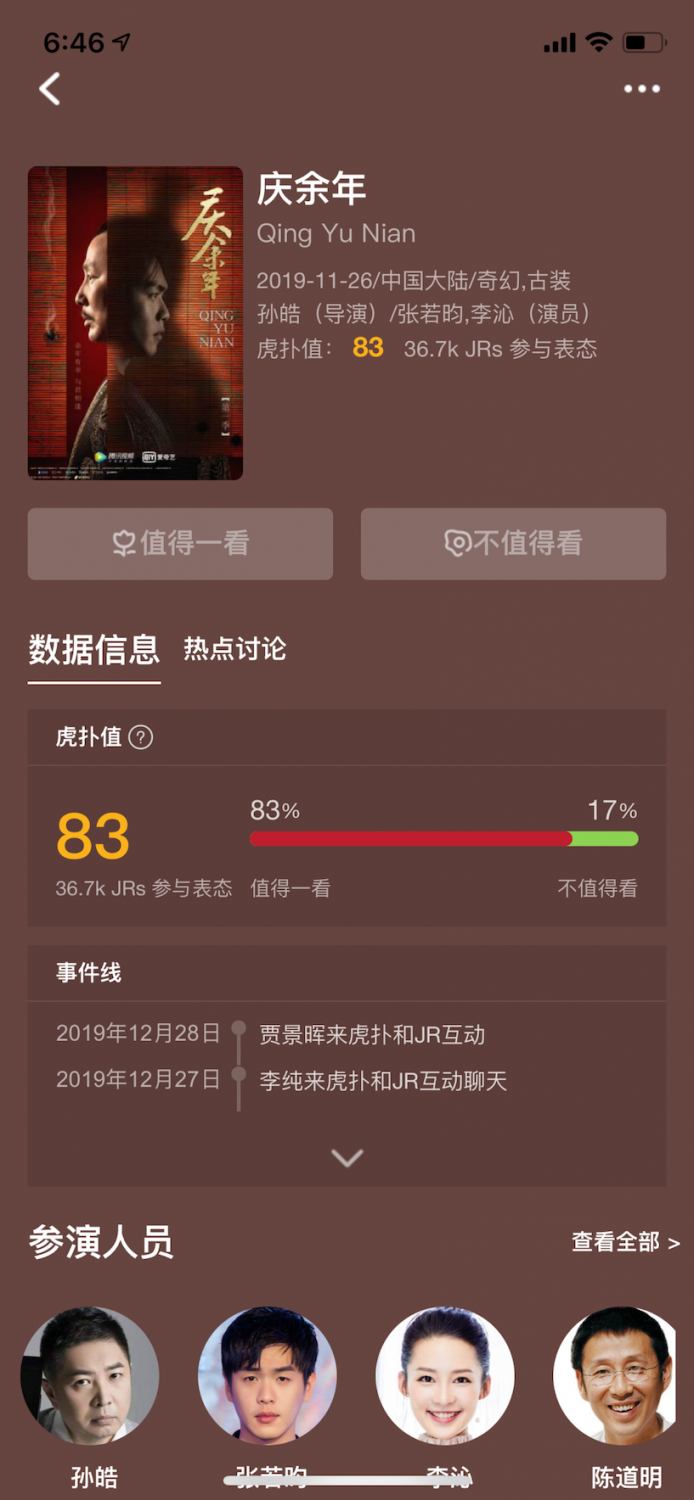Vote 不值得看 for this show
694x1500 pixels.
click(x=513, y=543)
